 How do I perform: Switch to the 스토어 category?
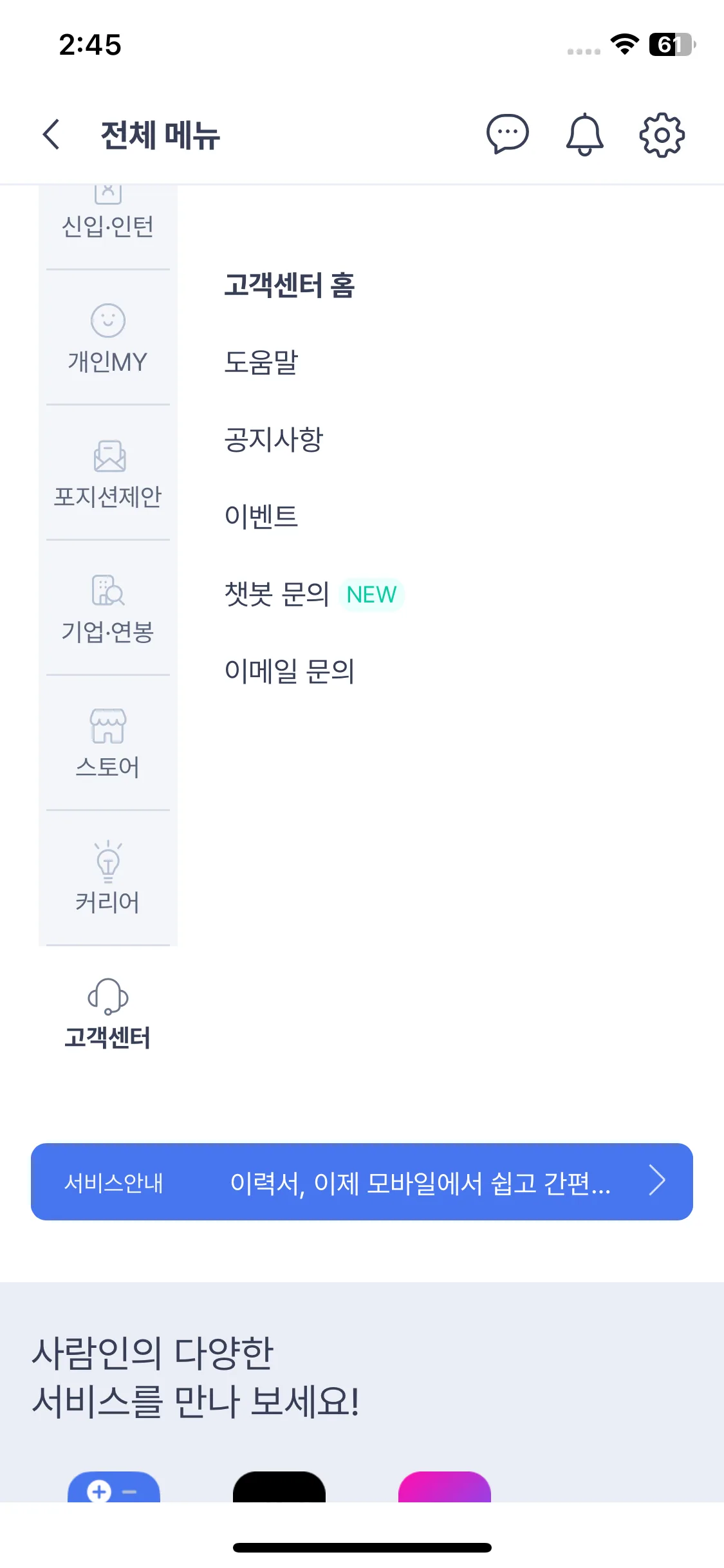pyautogui.click(x=108, y=743)
